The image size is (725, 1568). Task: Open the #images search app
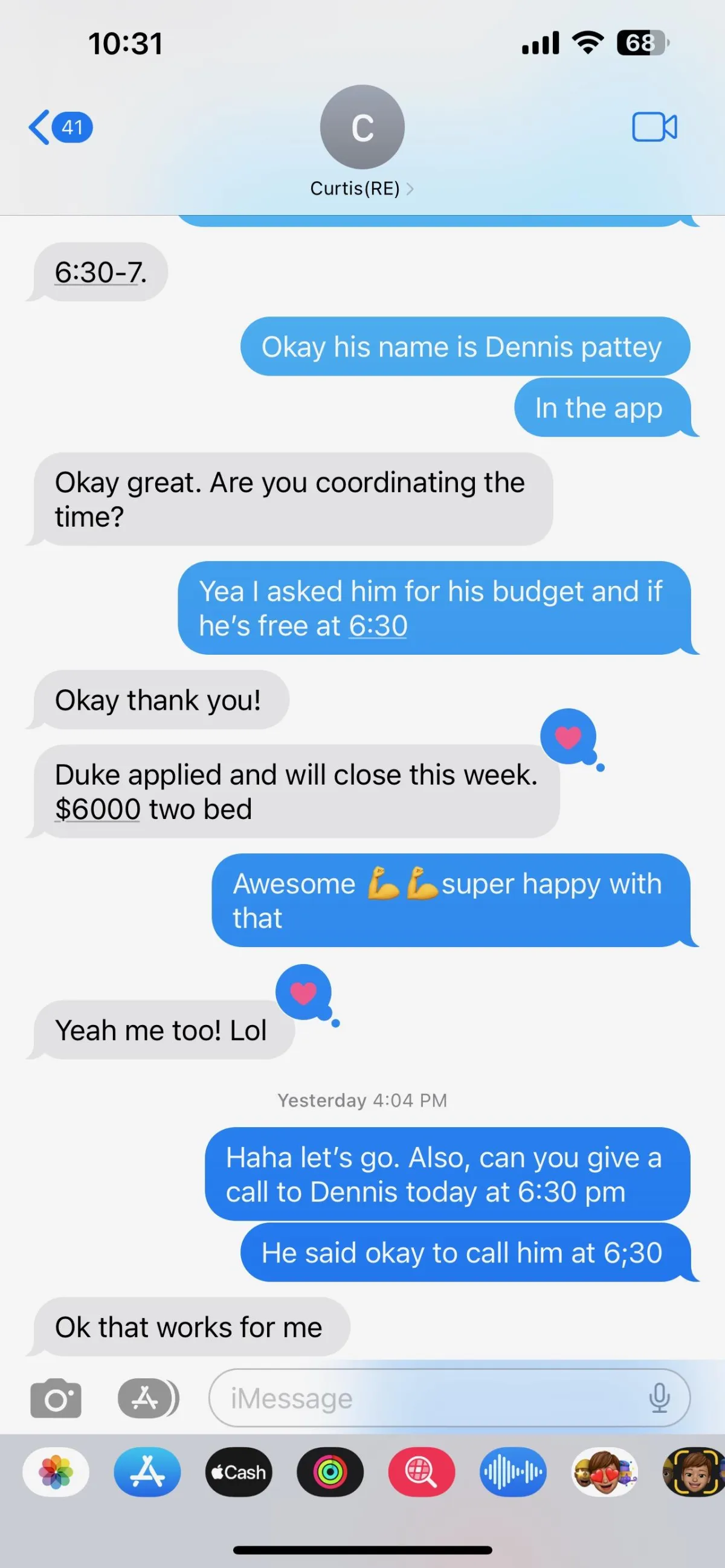421,1472
